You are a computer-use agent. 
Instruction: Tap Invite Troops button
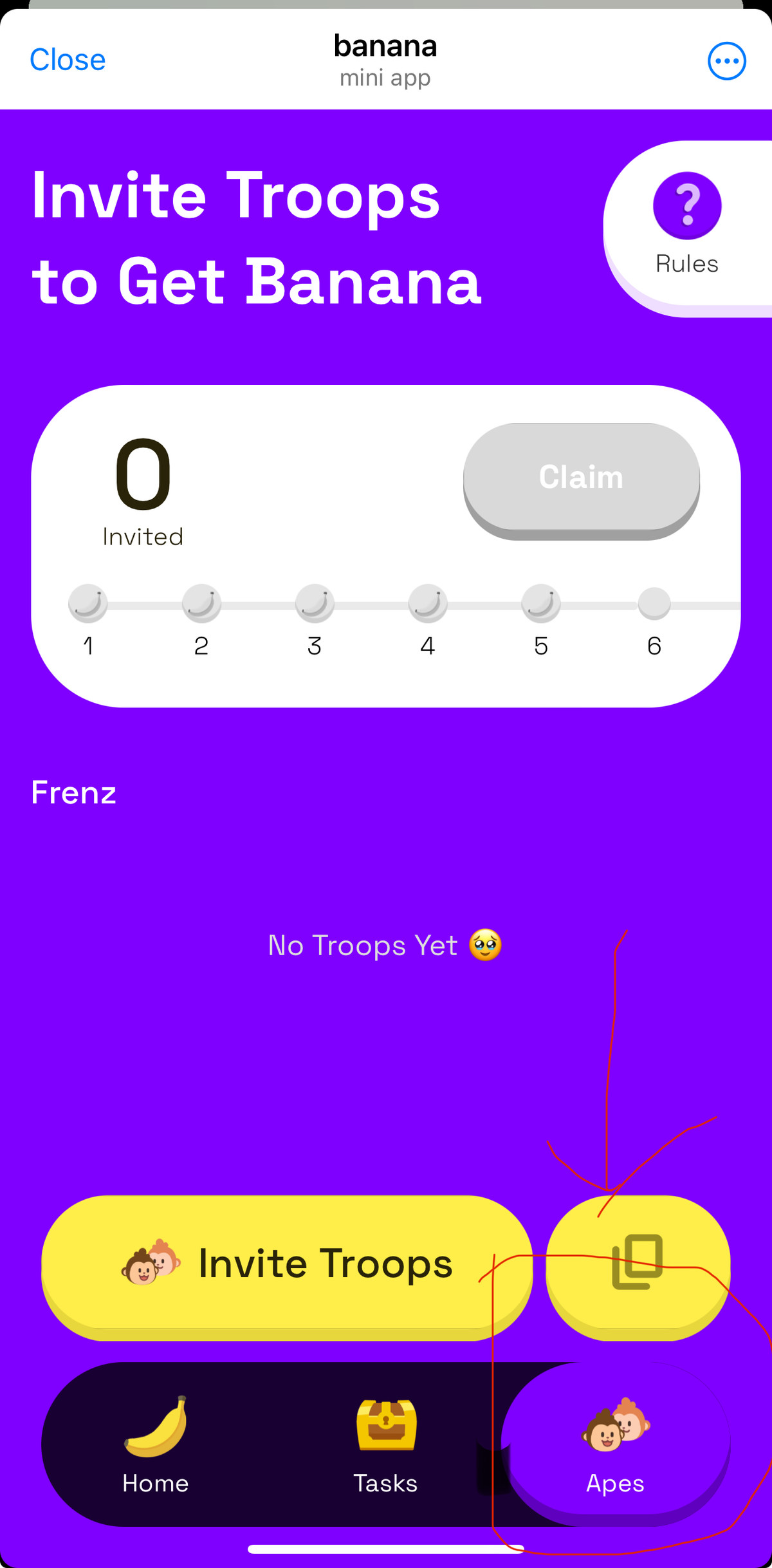pyautogui.click(x=287, y=1264)
